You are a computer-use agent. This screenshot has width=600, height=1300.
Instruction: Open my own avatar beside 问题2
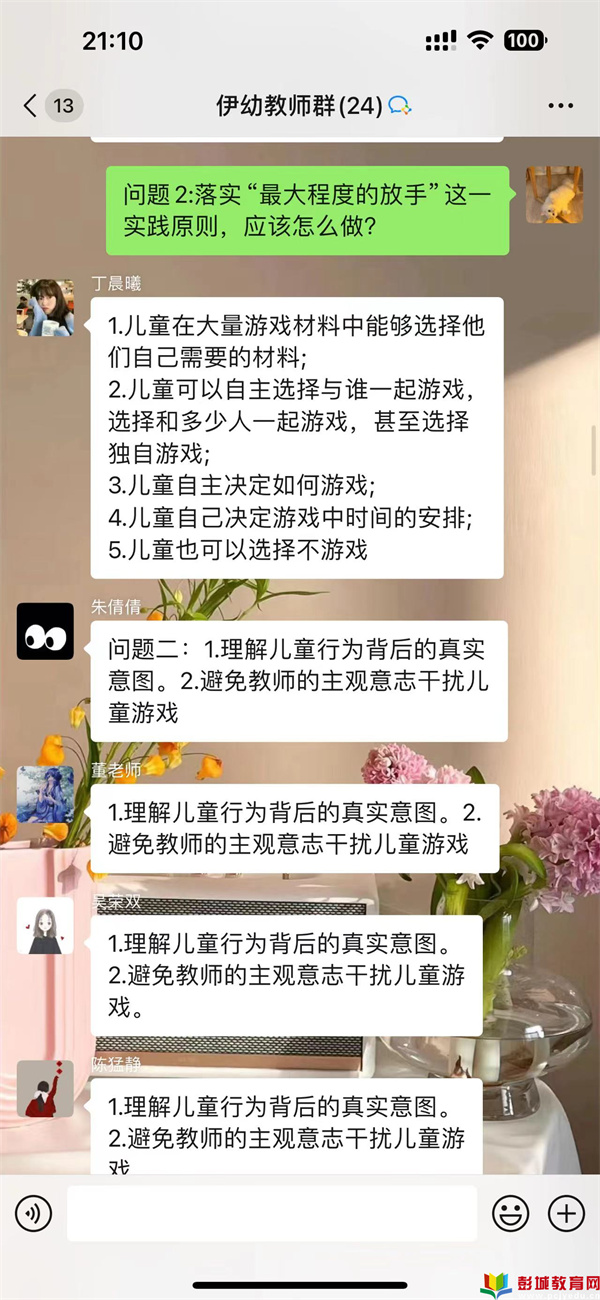pos(554,195)
